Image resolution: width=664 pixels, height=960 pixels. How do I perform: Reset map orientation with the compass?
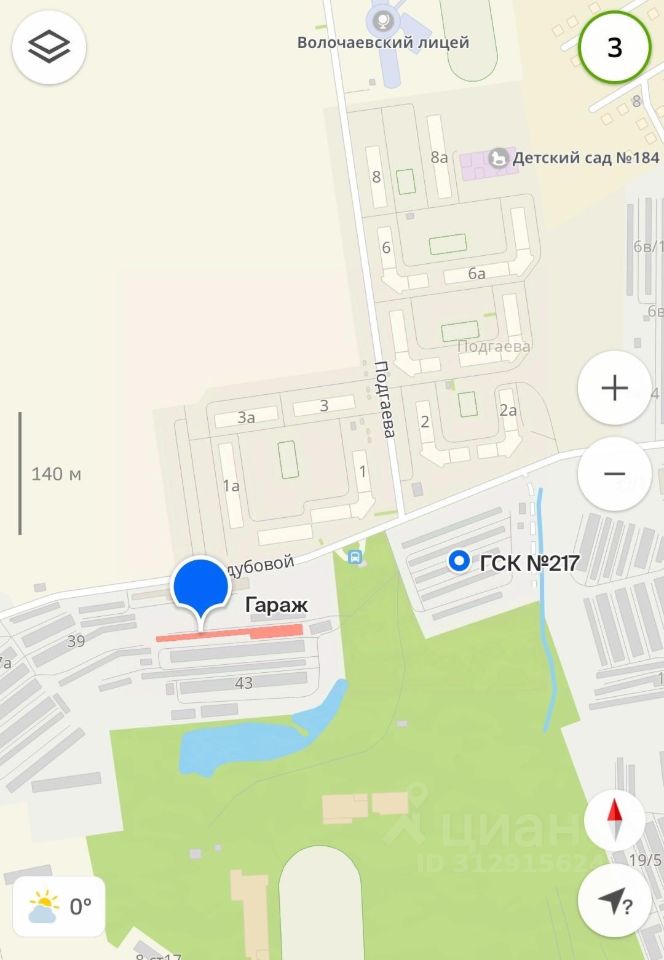coord(614,820)
